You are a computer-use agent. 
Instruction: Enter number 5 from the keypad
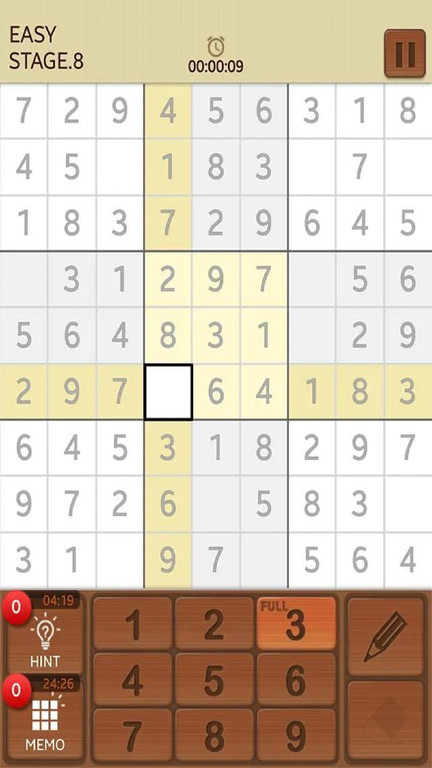pyautogui.click(x=215, y=679)
